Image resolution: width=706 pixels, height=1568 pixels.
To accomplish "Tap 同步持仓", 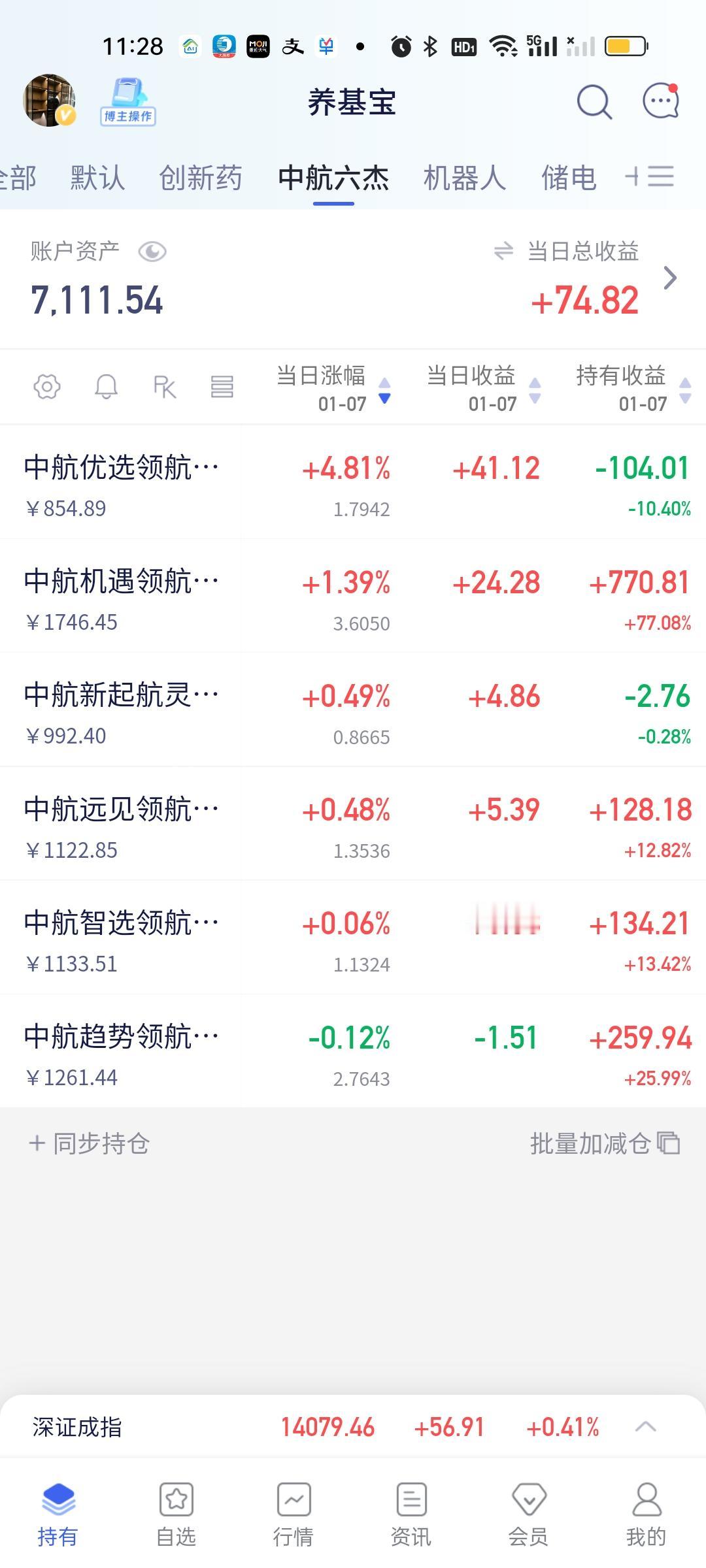I will (x=89, y=1143).
